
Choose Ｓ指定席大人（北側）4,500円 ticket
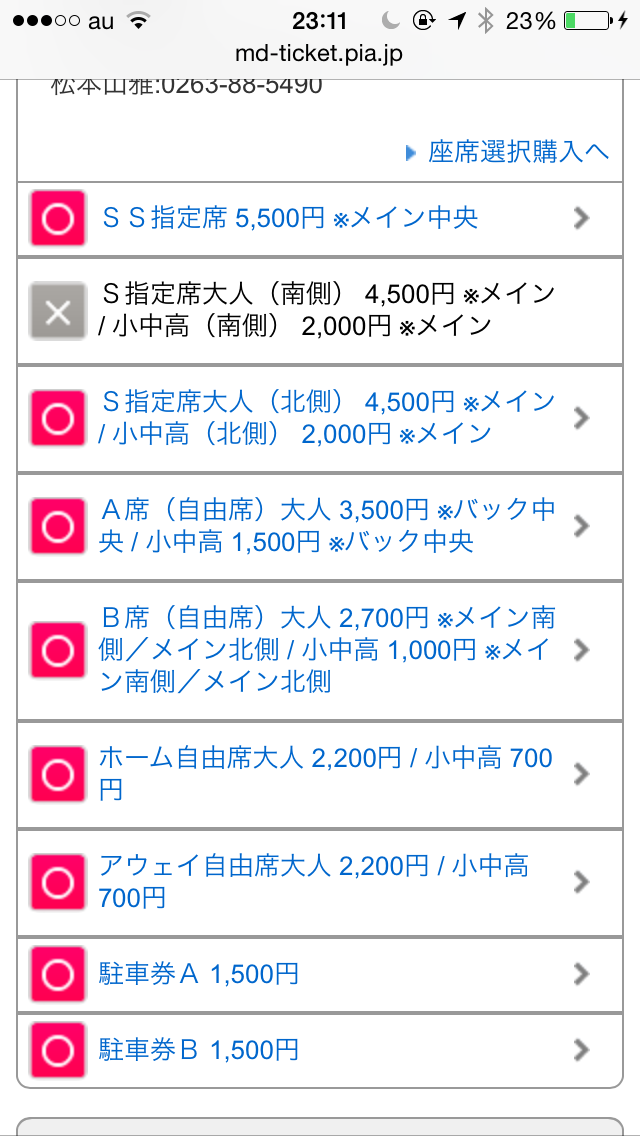(x=328, y=418)
